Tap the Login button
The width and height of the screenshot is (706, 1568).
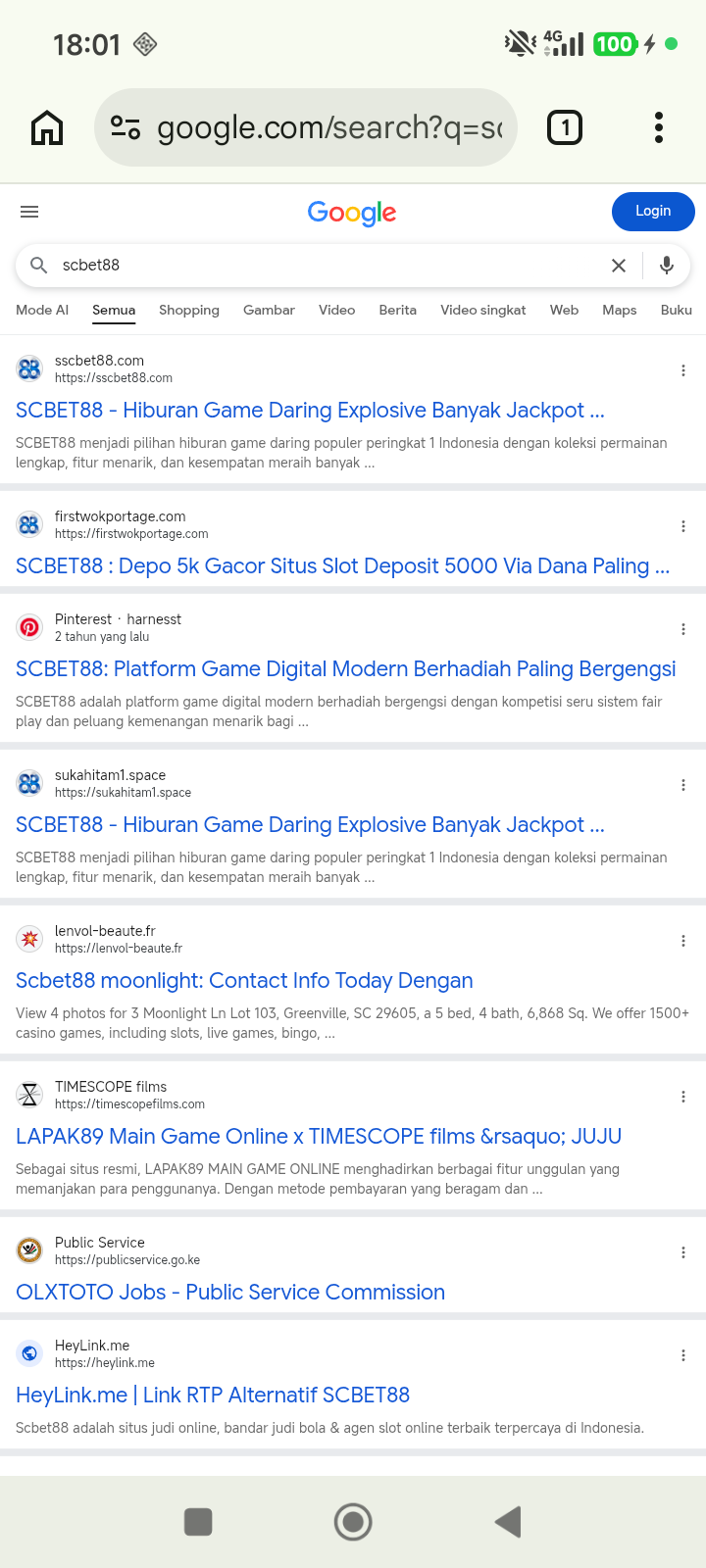pos(653,212)
